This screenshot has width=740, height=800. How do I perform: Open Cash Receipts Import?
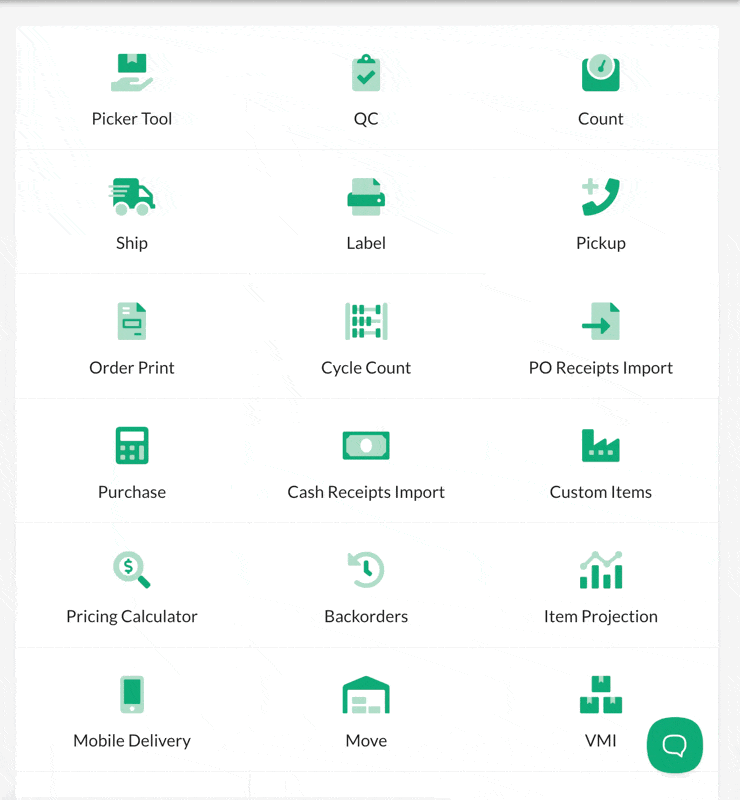(366, 462)
